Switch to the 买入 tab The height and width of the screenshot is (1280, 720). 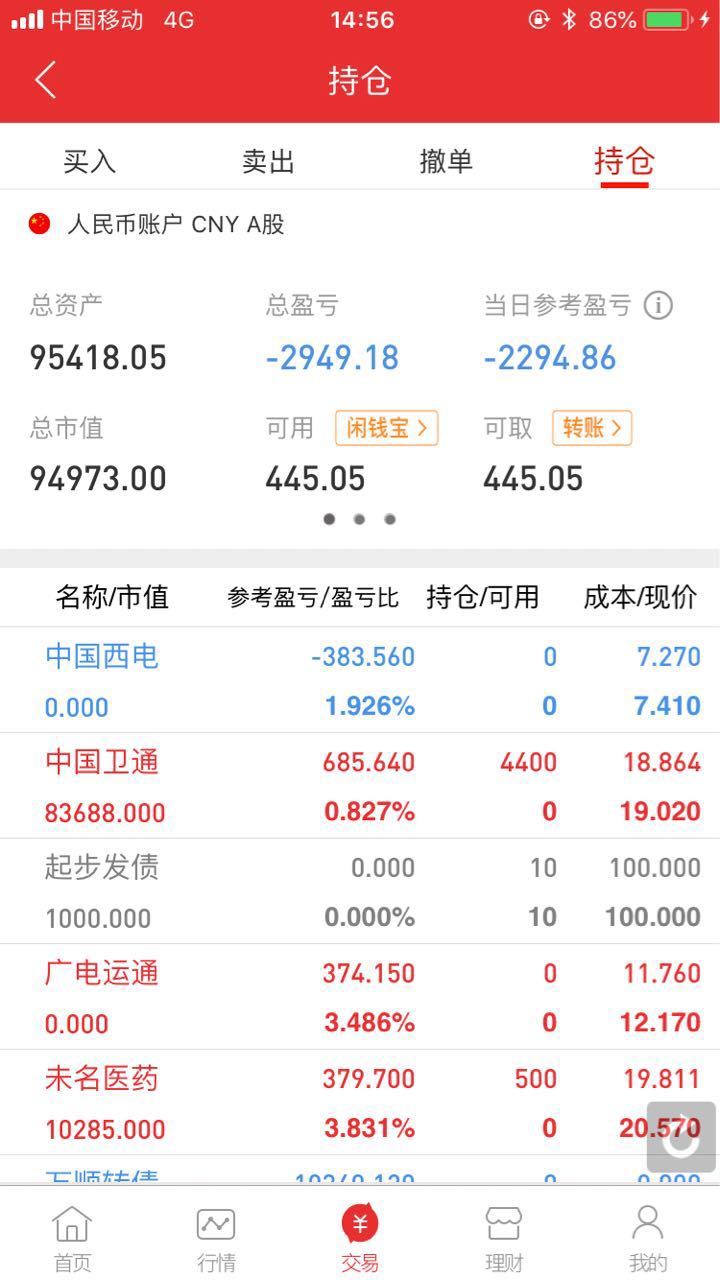click(x=90, y=161)
